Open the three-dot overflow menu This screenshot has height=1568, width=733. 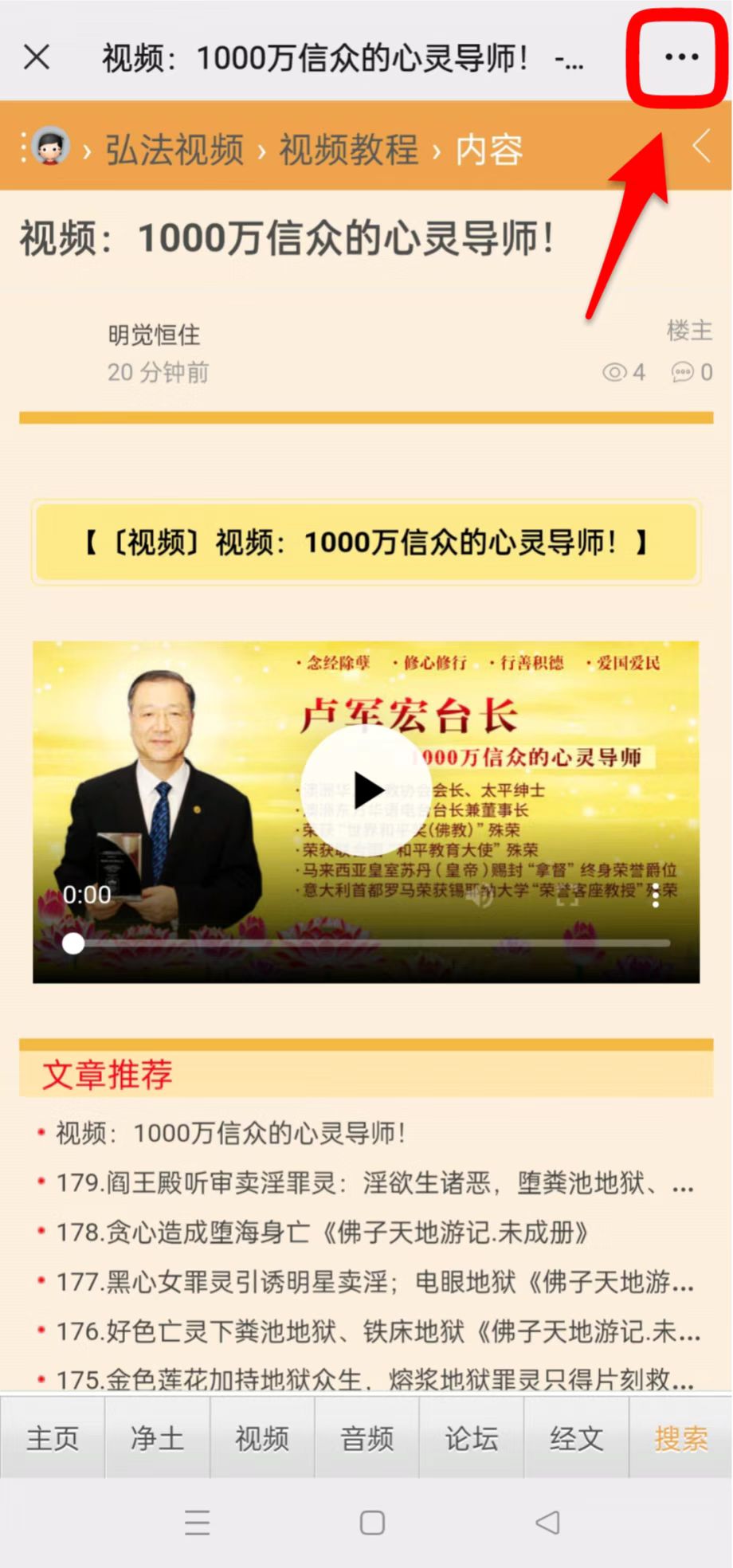[x=681, y=57]
